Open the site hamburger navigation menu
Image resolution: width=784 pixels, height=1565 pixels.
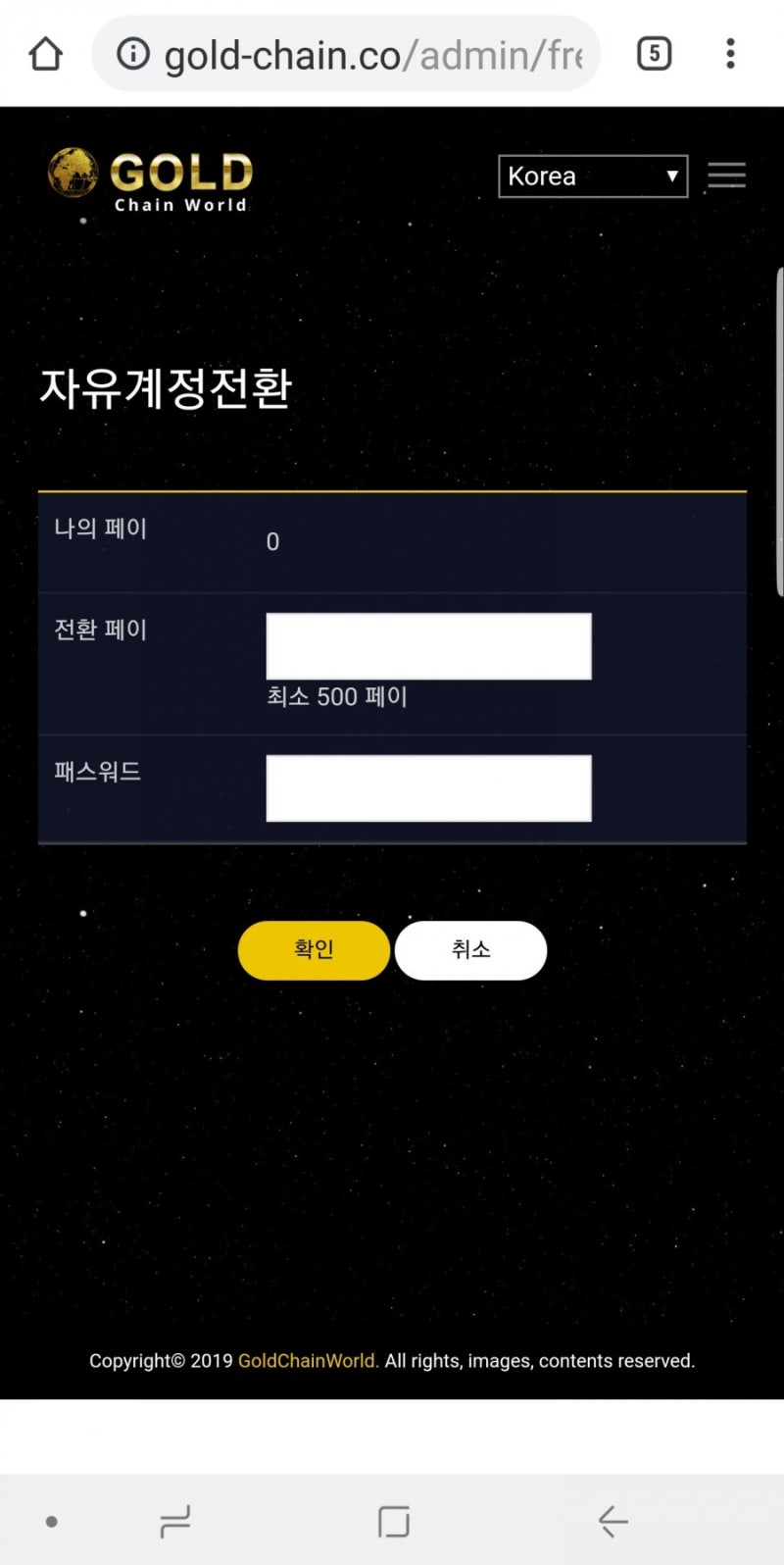pyautogui.click(x=726, y=176)
